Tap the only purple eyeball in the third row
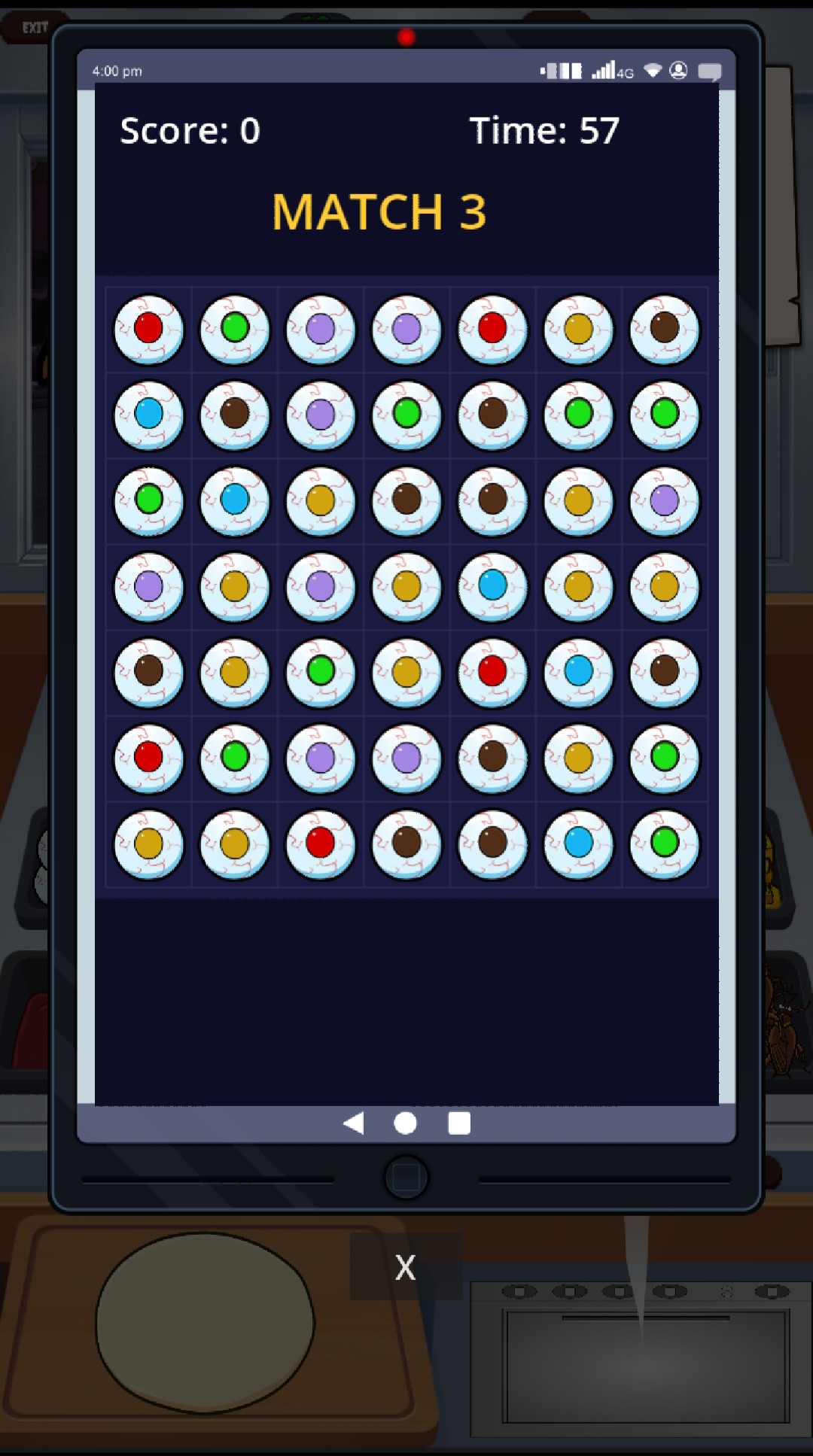813x1456 pixels. point(664,501)
